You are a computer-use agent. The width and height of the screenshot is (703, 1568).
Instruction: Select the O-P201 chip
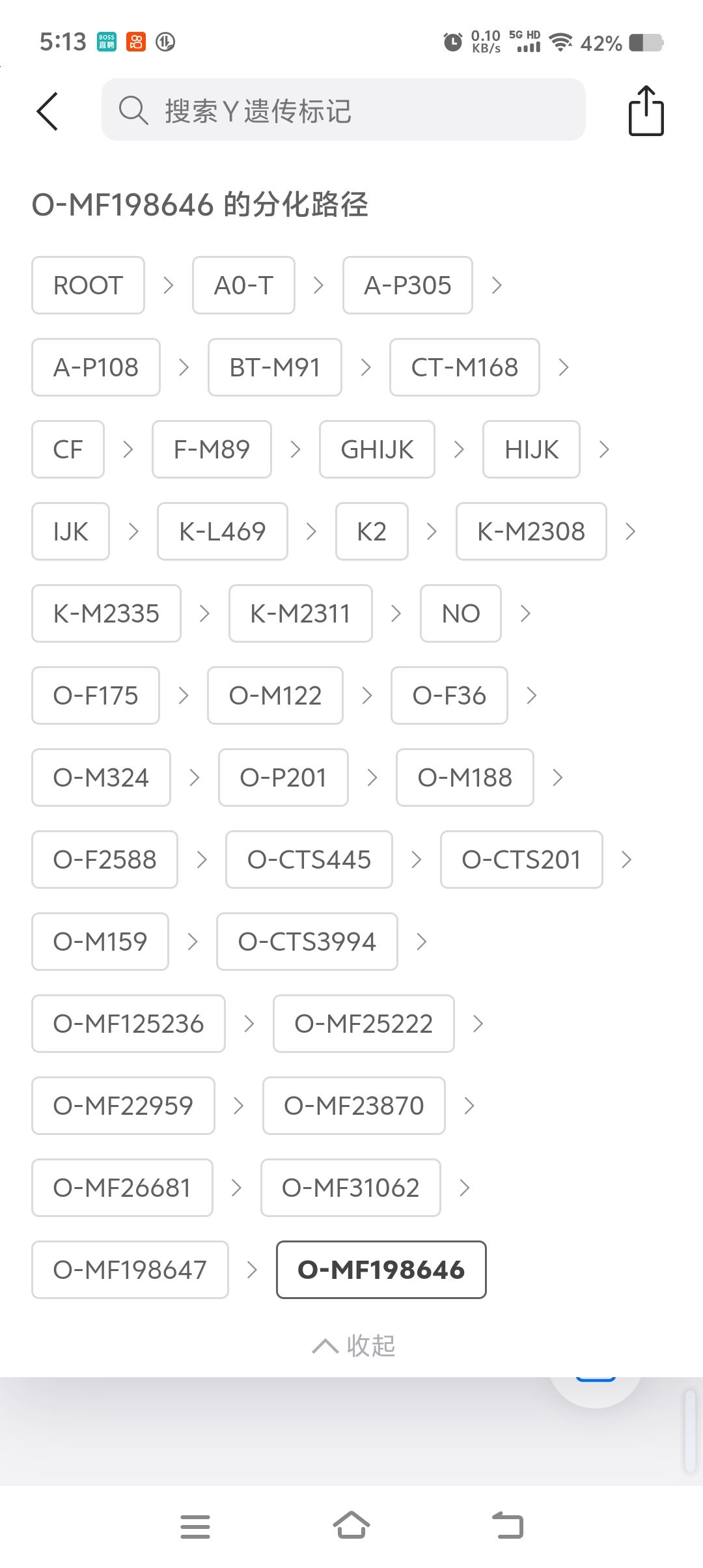click(283, 777)
